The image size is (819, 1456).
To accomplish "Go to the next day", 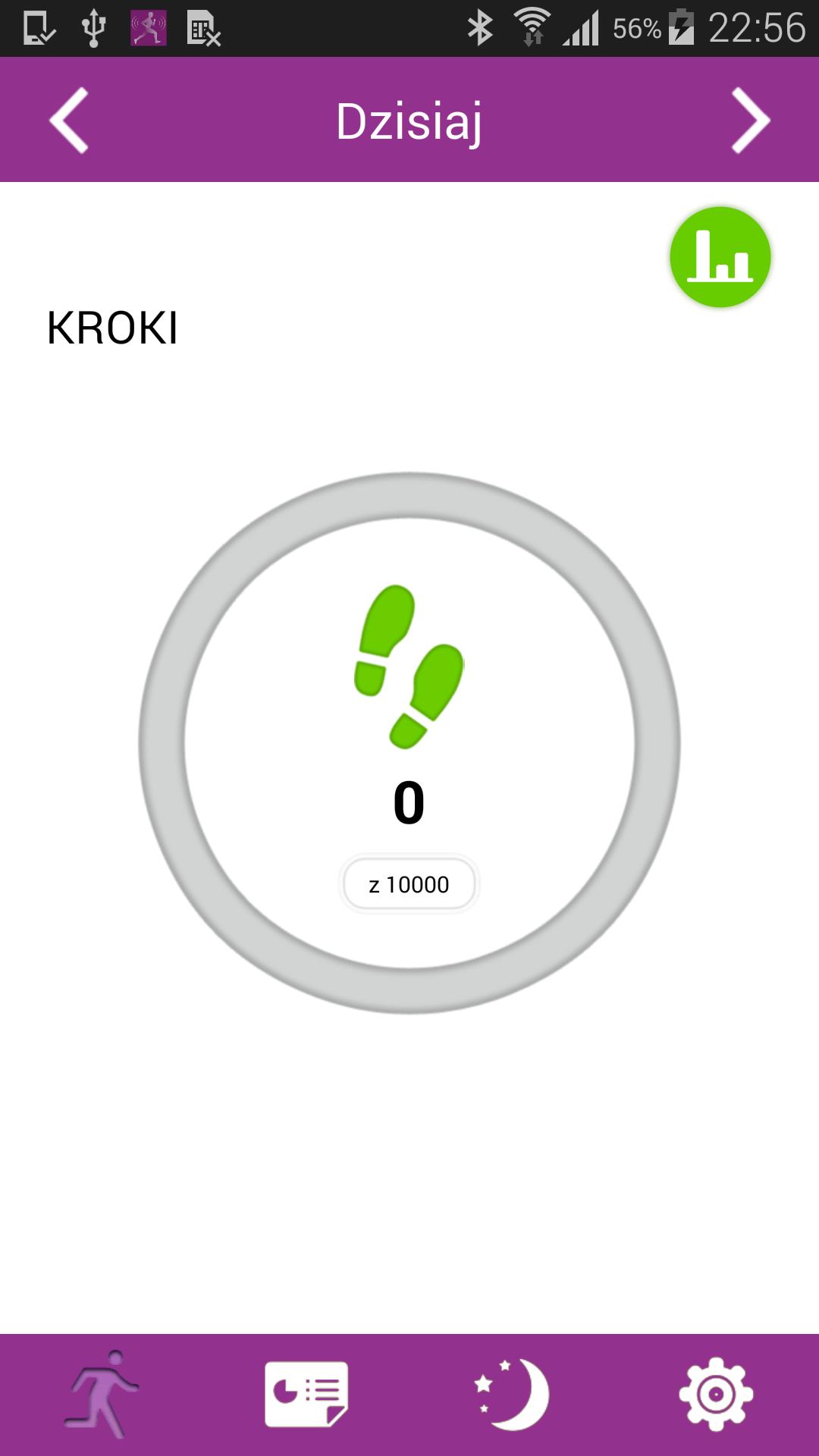I will coord(750,121).
